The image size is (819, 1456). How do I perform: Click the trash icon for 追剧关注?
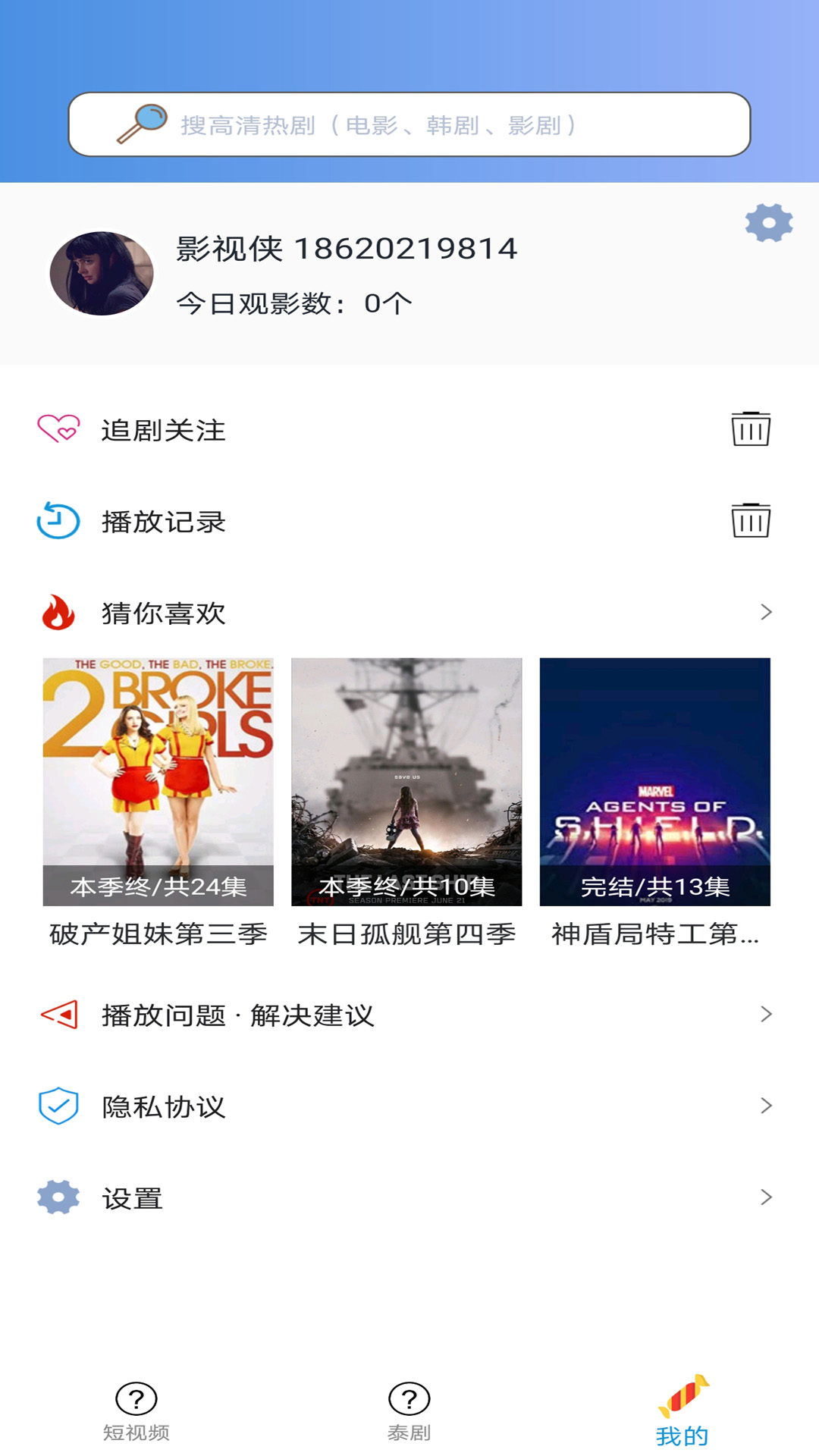tap(752, 429)
